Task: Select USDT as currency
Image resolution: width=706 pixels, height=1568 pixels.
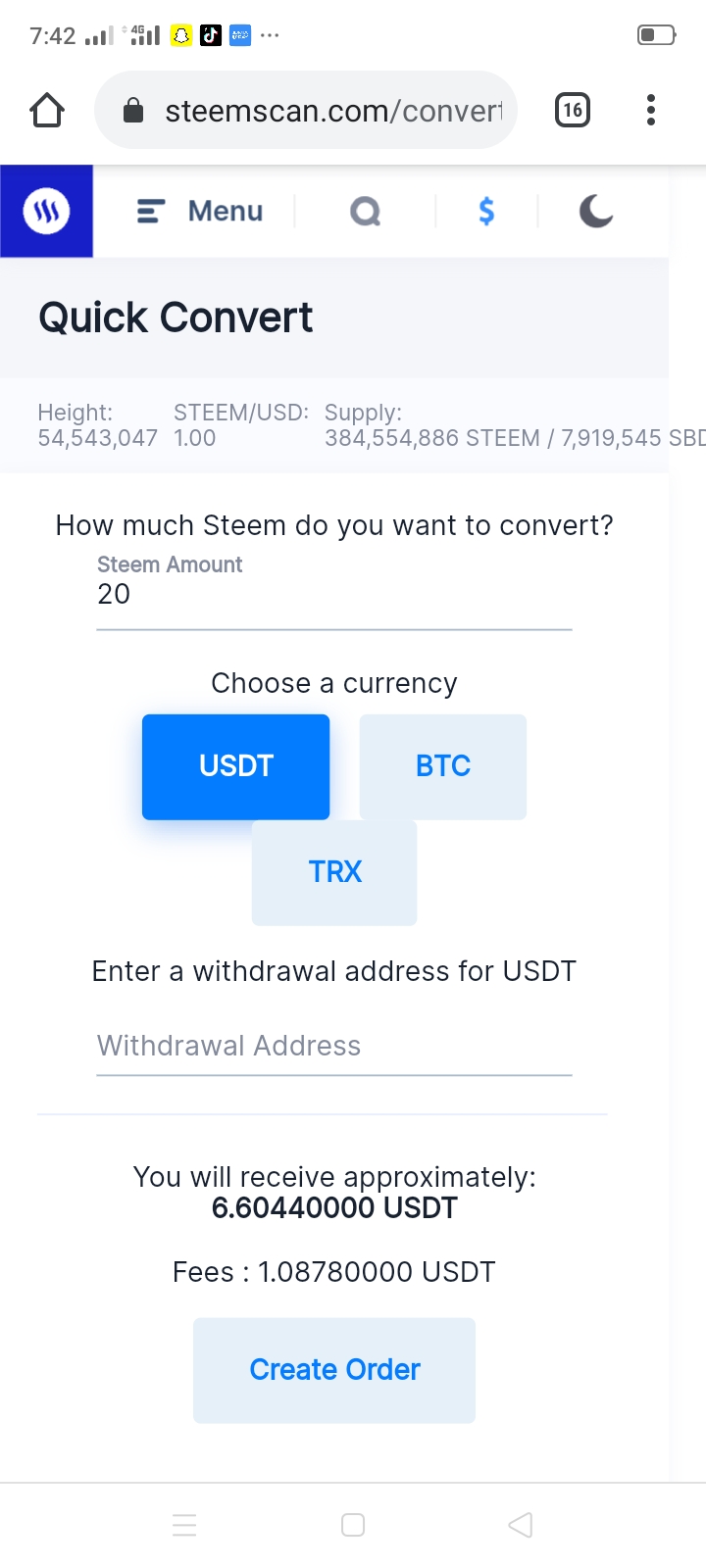Action: click(235, 766)
